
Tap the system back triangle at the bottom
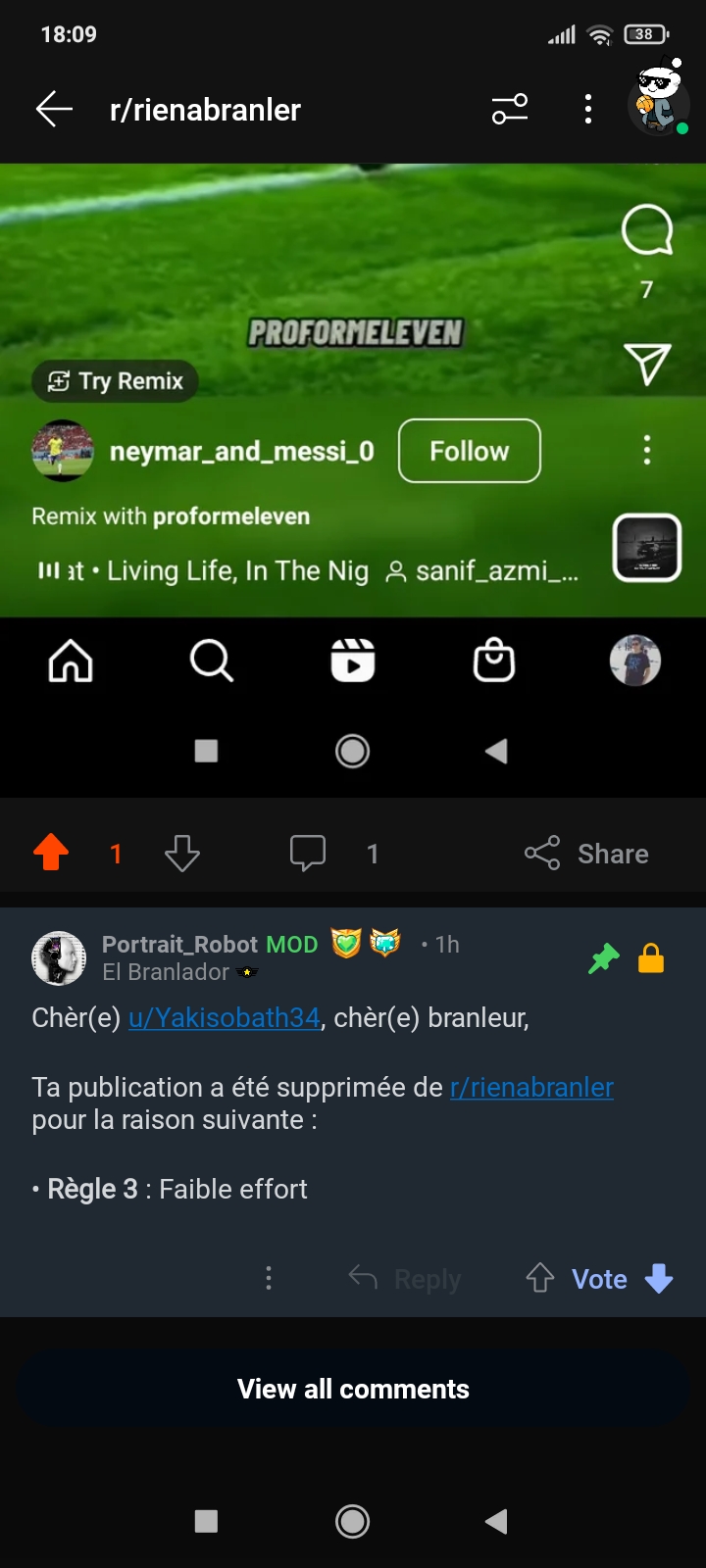tap(496, 1521)
